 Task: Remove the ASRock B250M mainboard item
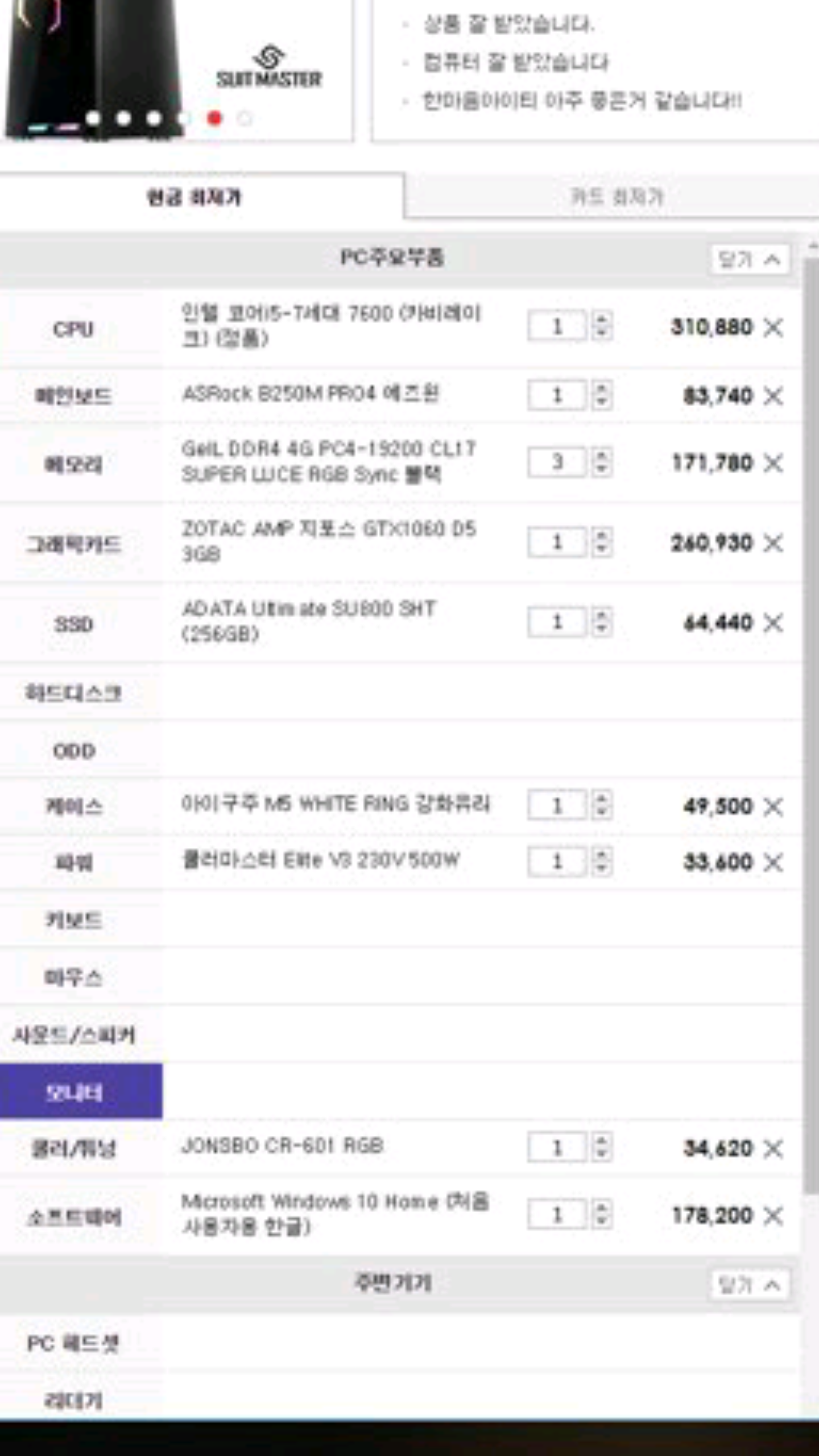click(773, 395)
